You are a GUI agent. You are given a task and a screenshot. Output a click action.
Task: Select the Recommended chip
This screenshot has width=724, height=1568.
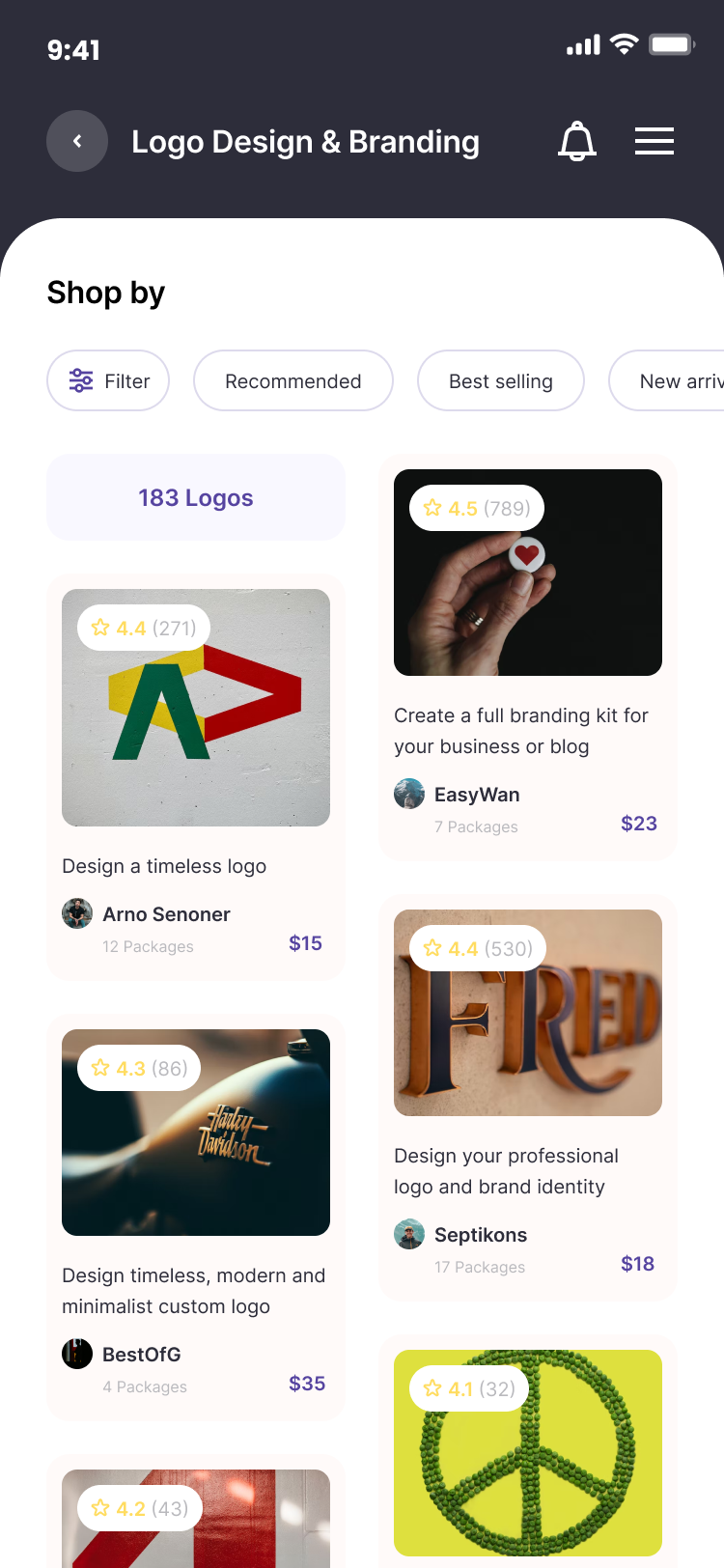[x=293, y=380]
